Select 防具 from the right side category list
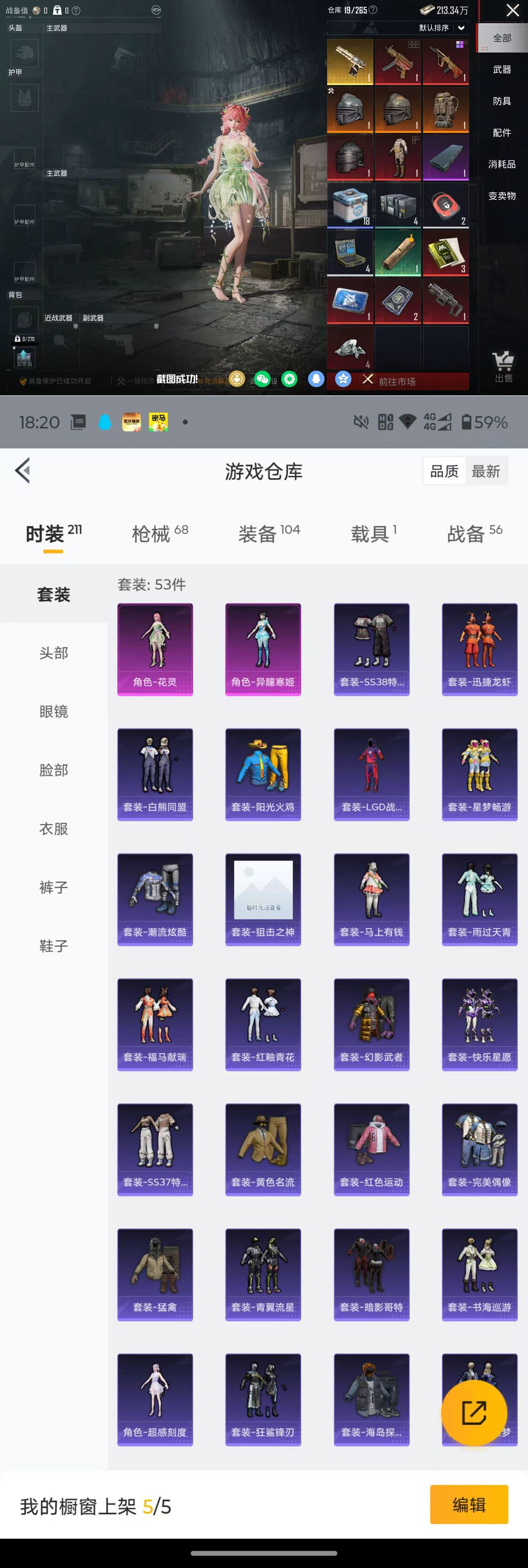The image size is (528, 1568). [502, 101]
